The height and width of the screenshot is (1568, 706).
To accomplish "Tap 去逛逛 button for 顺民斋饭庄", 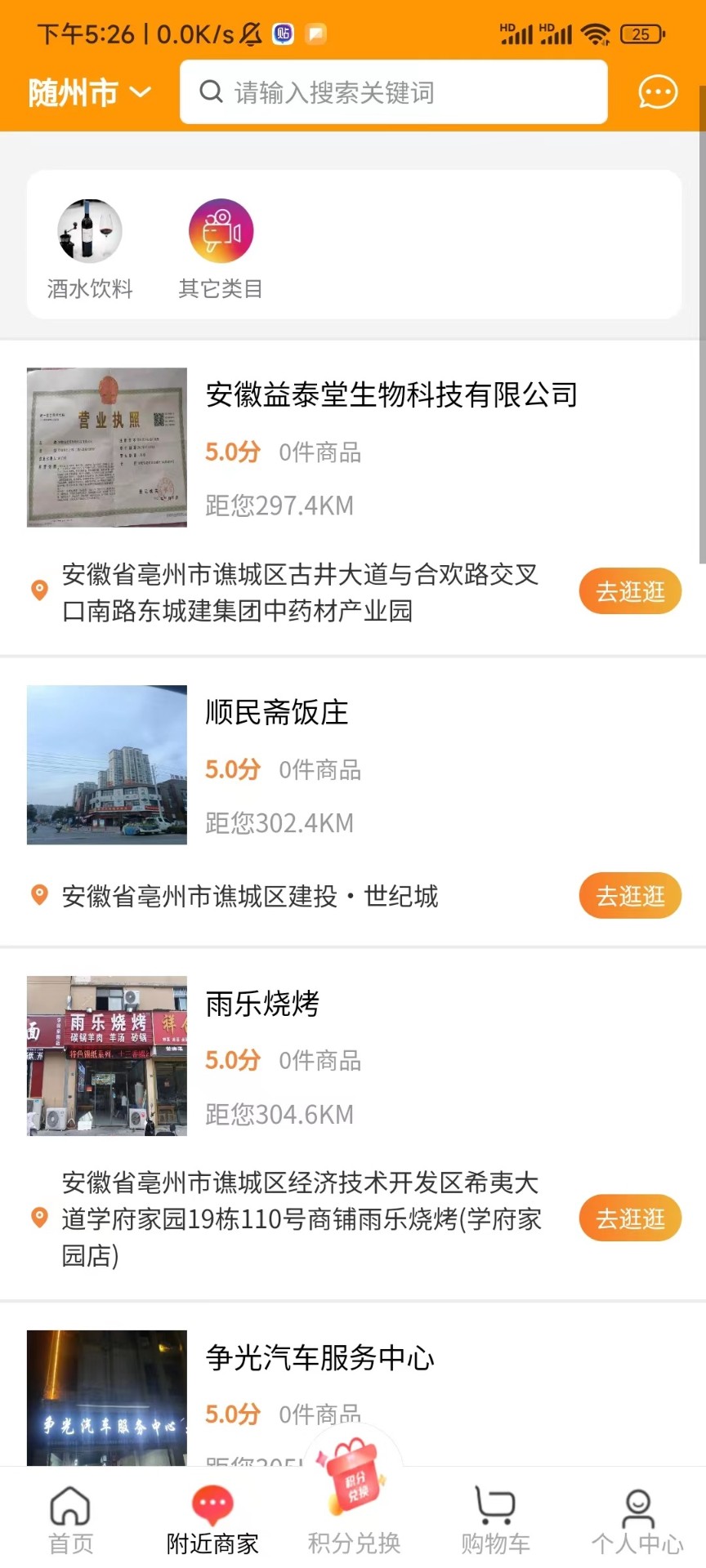I will point(629,896).
